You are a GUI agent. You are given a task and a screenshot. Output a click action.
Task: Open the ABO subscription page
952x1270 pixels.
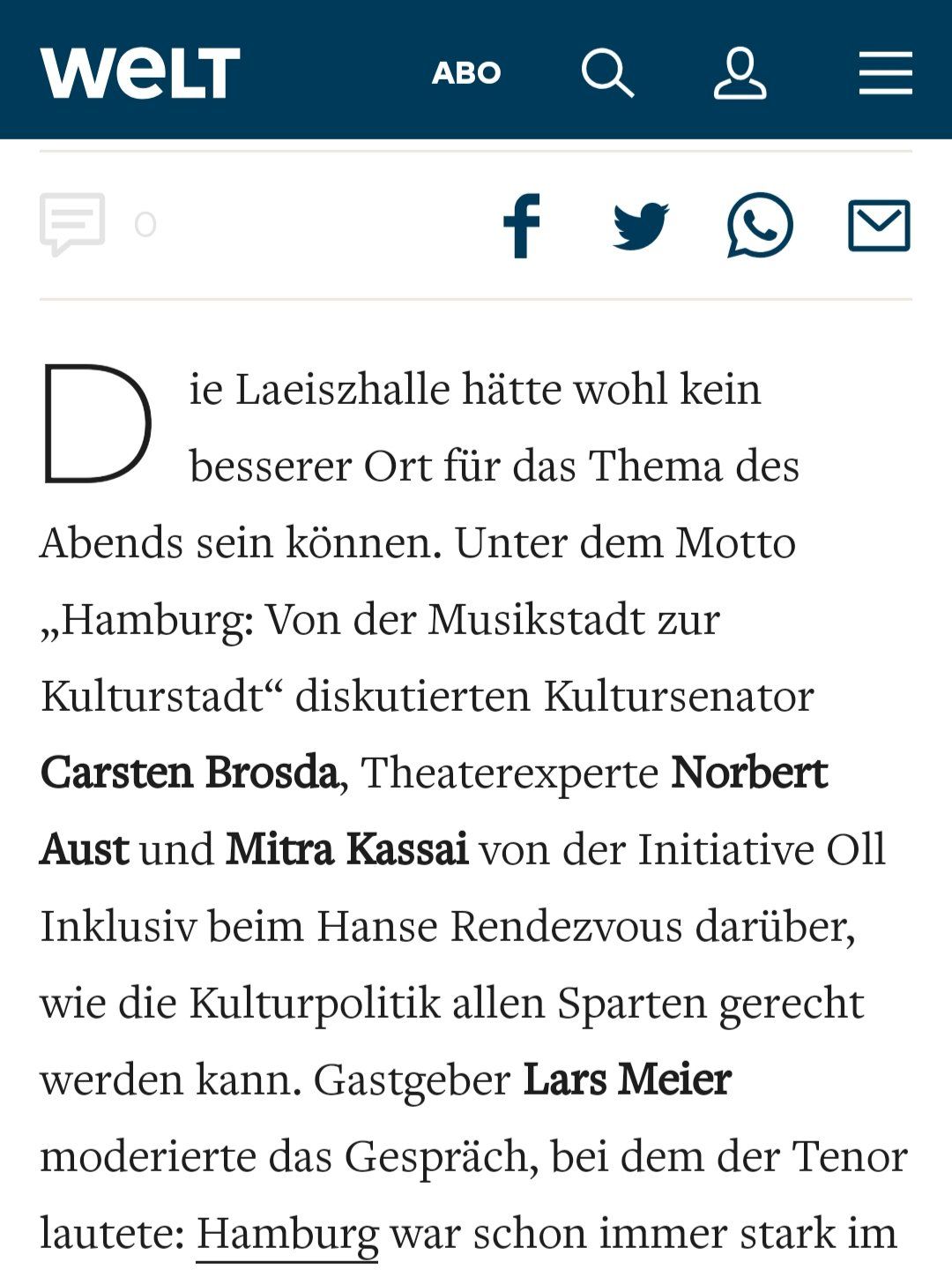pyautogui.click(x=466, y=72)
